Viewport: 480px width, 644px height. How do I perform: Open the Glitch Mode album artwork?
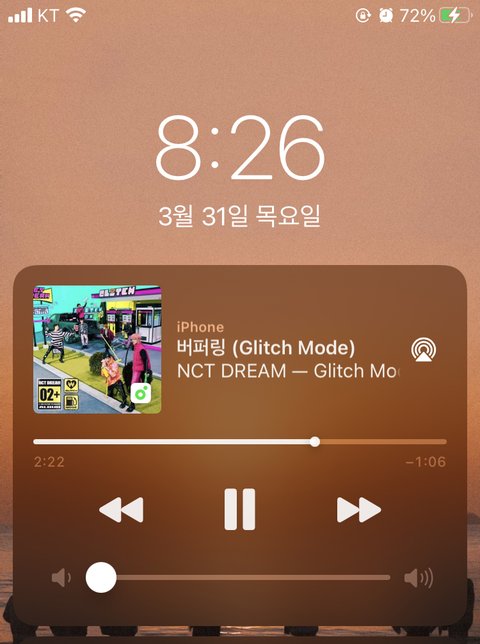[97, 350]
